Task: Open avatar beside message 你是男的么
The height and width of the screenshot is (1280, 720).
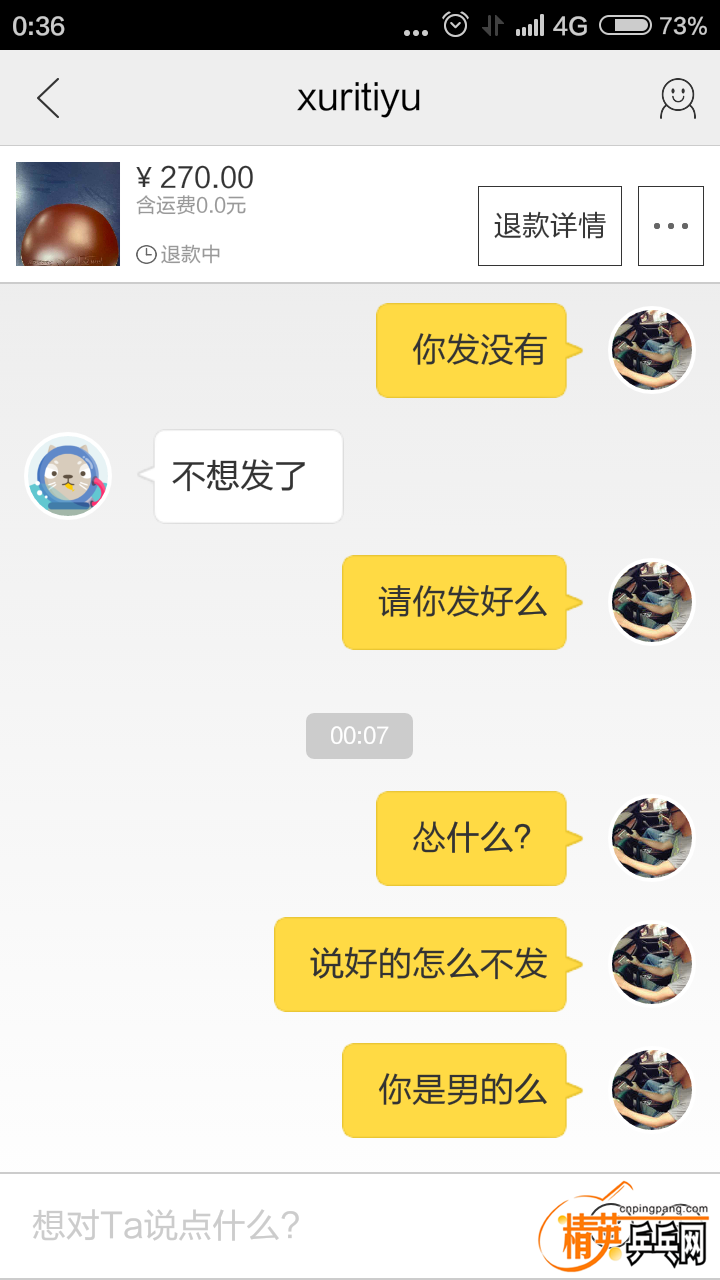Action: click(x=650, y=1090)
